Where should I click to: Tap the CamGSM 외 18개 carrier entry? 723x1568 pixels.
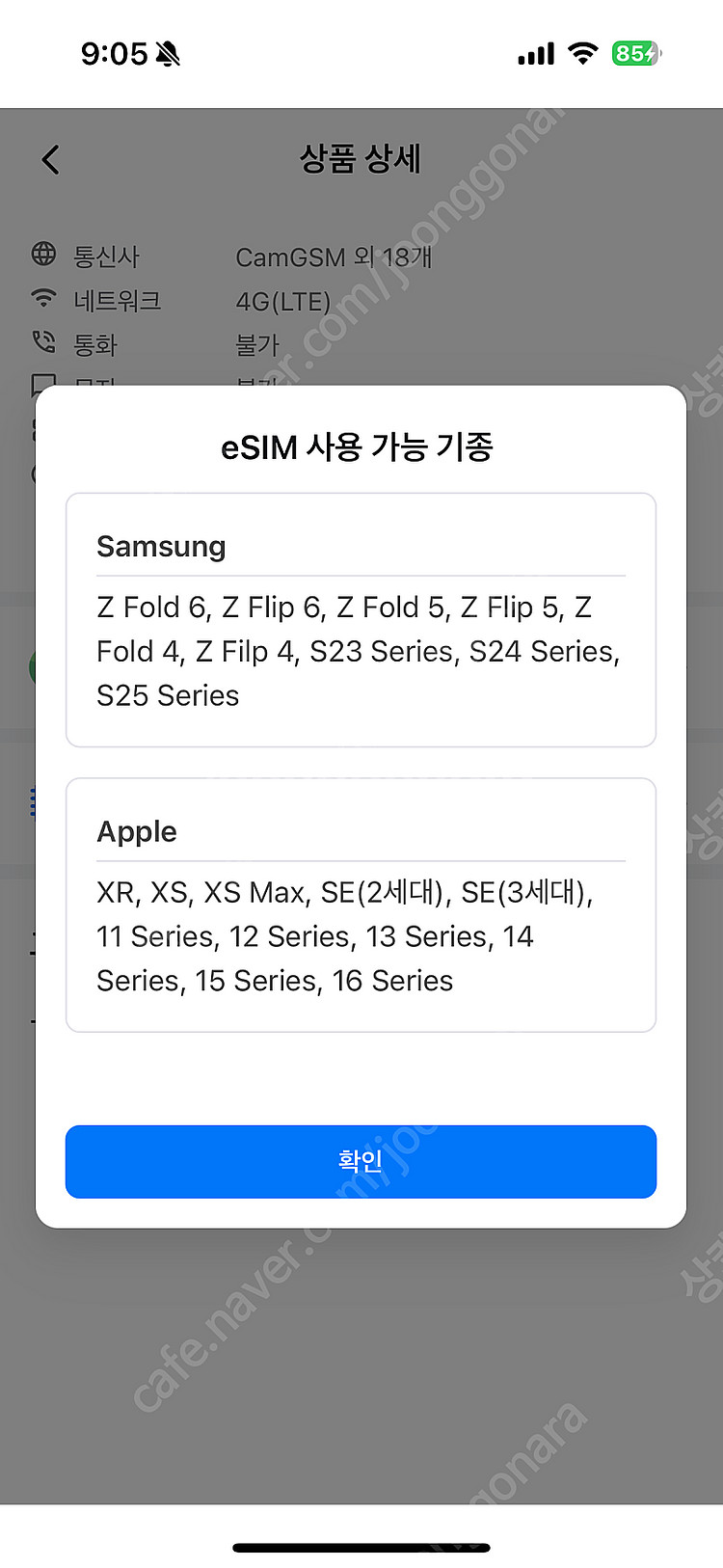[x=333, y=257]
